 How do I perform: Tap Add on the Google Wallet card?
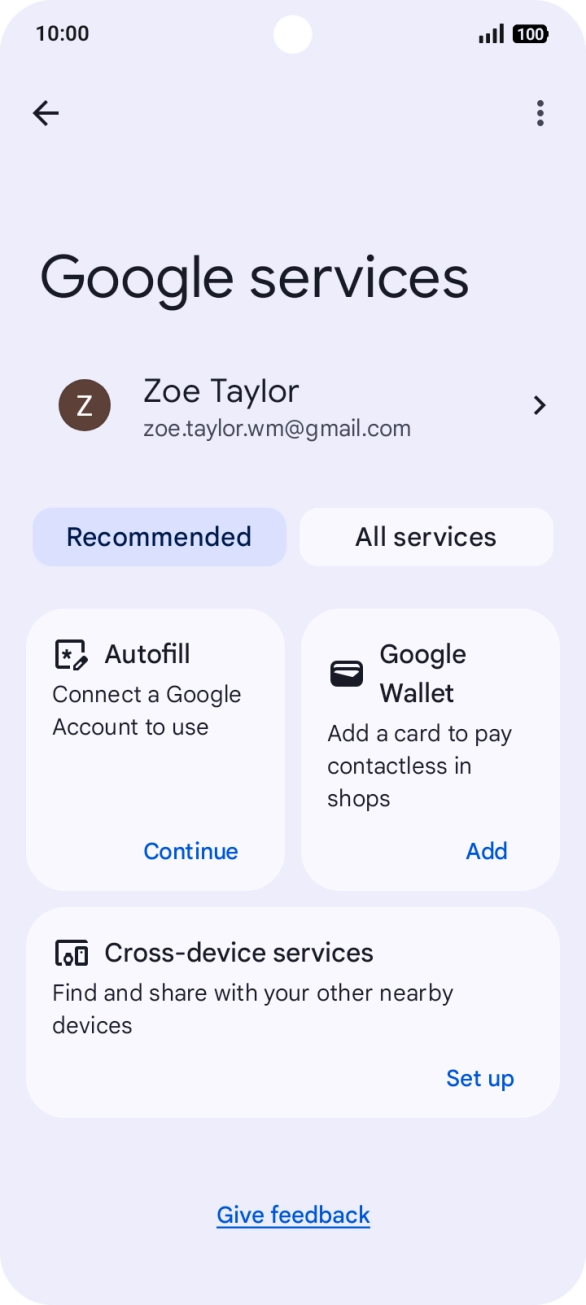(487, 851)
